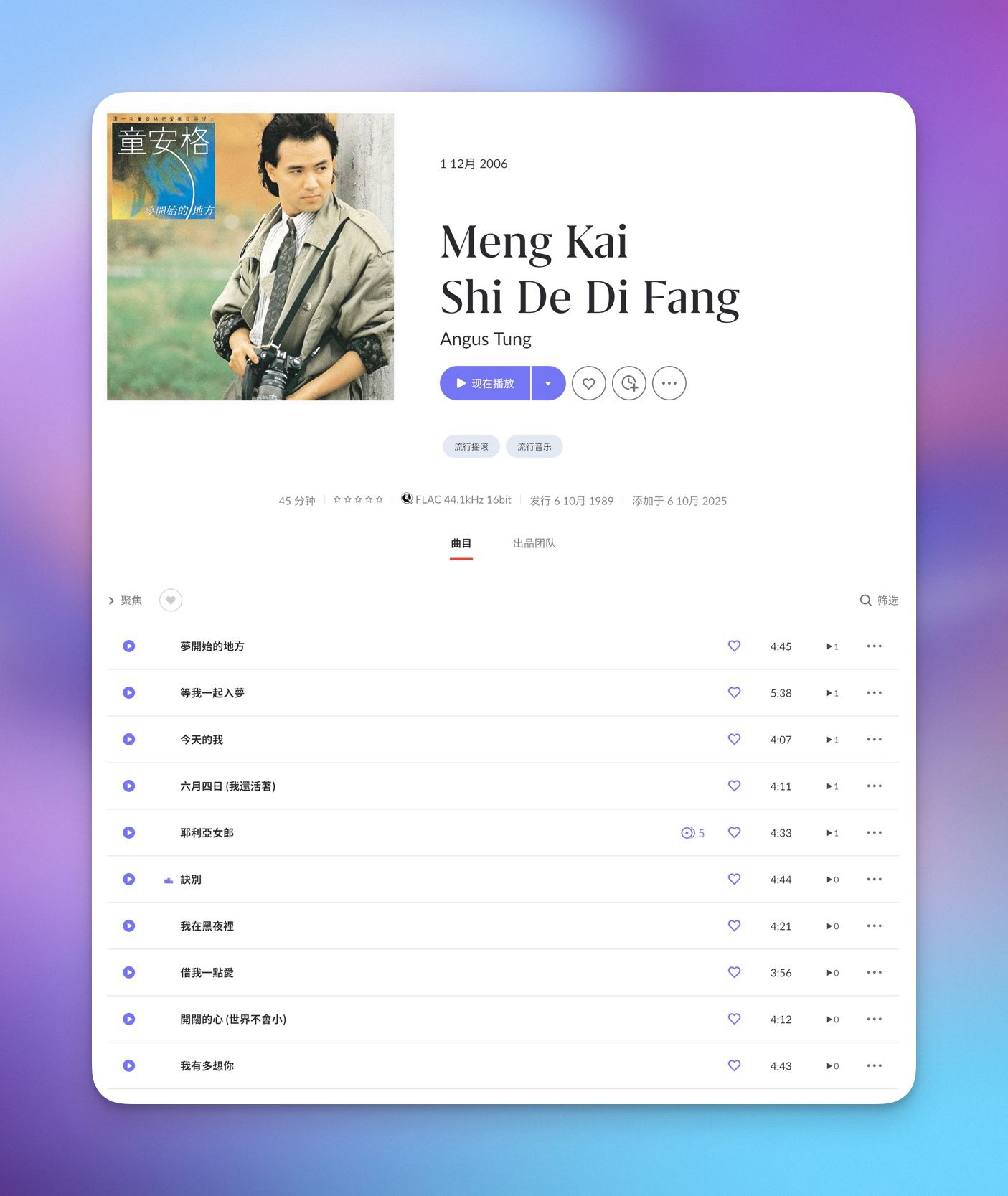Start playback with the 现在播放 button
This screenshot has width=1008, height=1196.
[x=485, y=383]
